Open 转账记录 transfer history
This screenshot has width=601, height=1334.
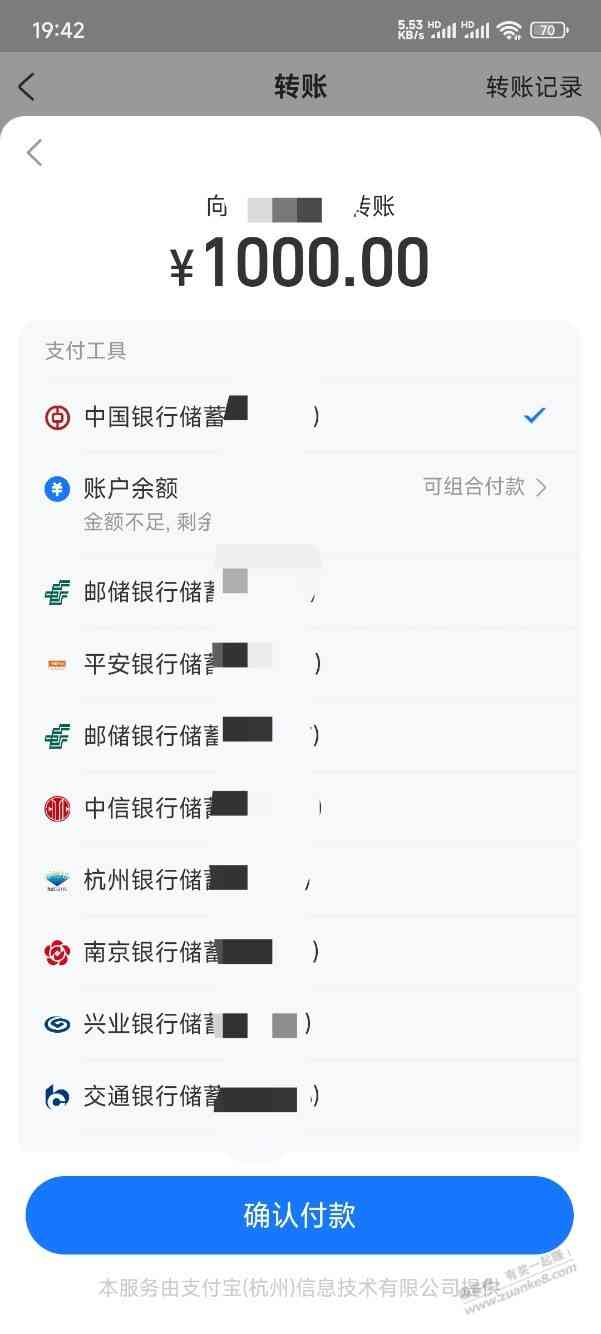point(534,87)
